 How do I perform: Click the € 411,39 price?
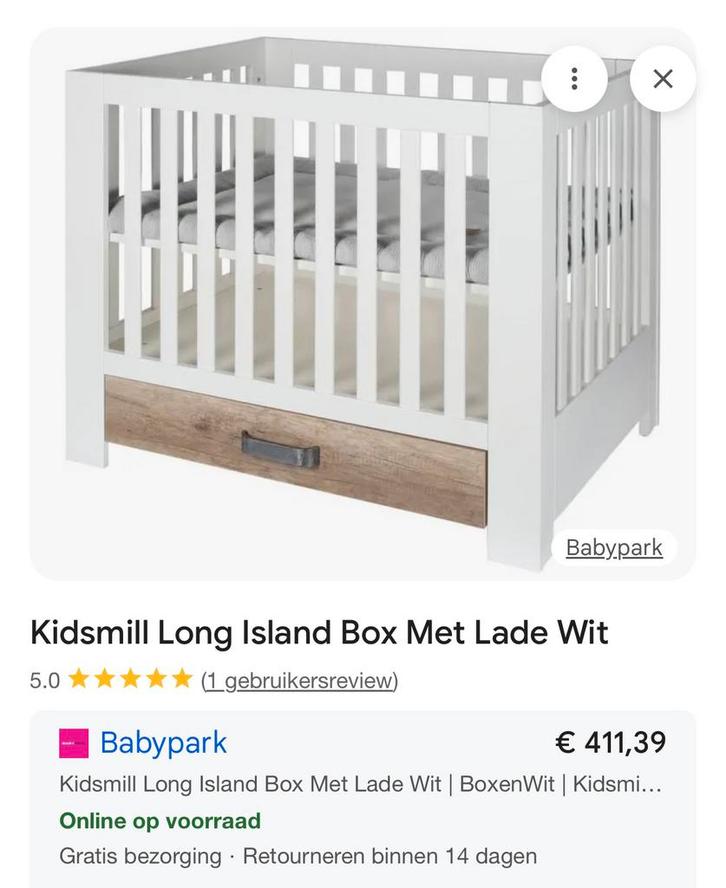click(610, 742)
